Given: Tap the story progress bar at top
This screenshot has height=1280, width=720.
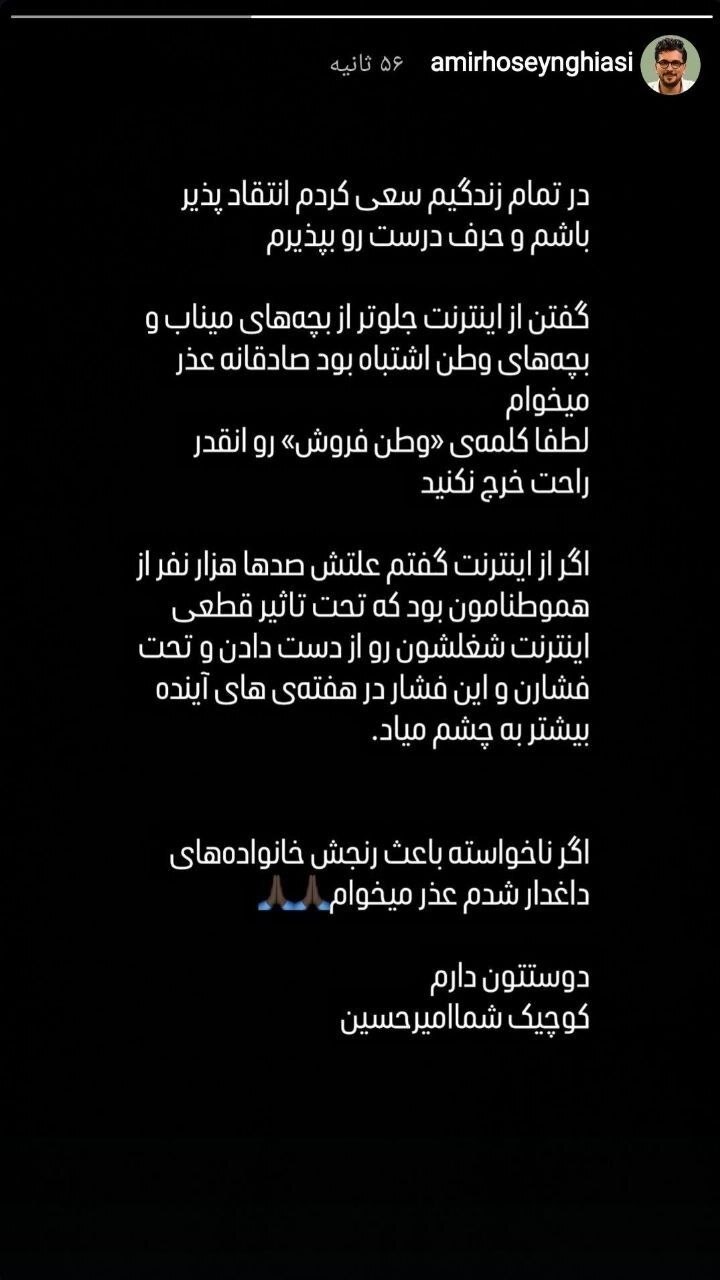Looking at the screenshot, I should [x=360, y=15].
